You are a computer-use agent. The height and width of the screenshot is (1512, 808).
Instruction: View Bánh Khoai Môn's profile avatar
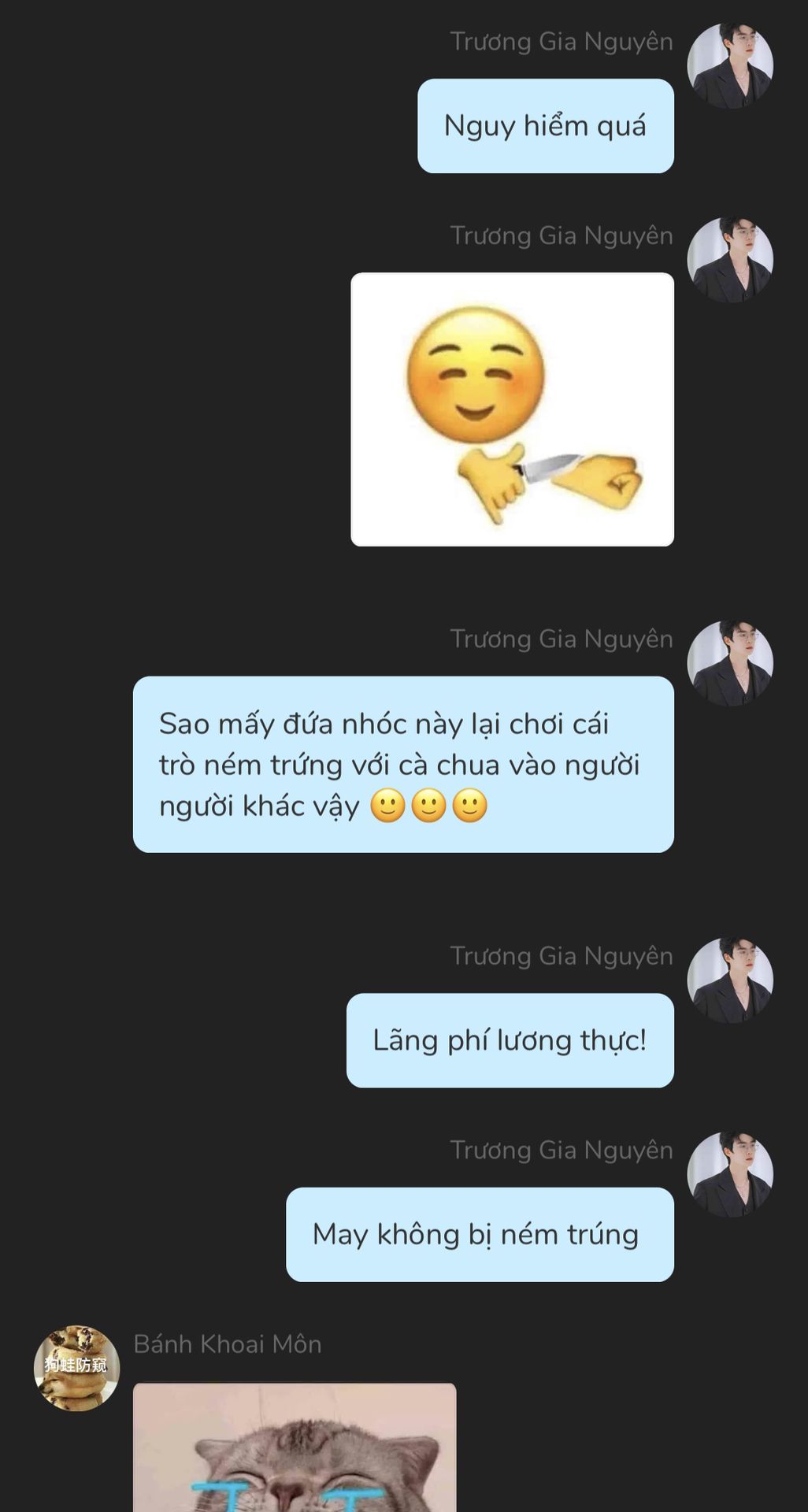tap(76, 1368)
